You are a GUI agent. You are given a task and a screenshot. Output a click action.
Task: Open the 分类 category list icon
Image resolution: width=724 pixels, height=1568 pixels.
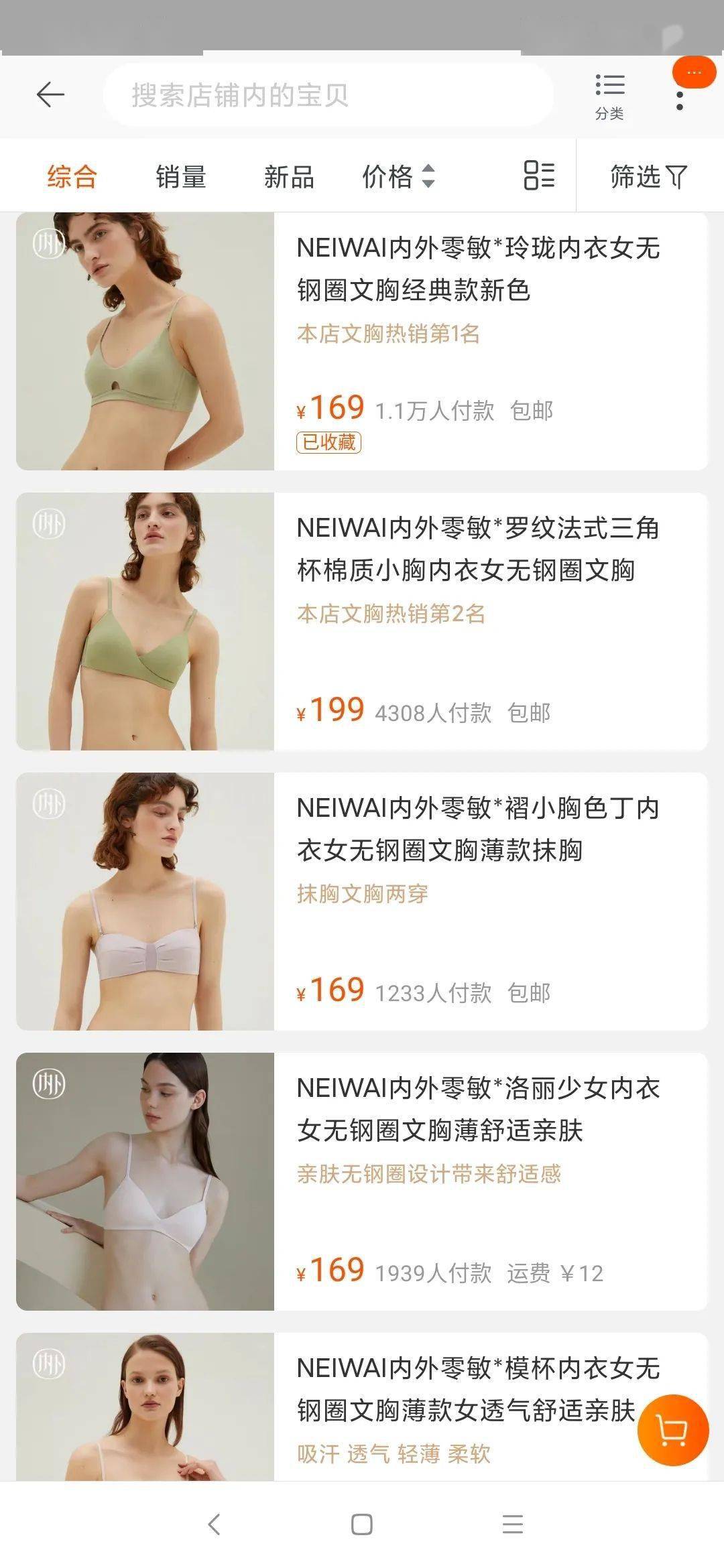tap(609, 92)
